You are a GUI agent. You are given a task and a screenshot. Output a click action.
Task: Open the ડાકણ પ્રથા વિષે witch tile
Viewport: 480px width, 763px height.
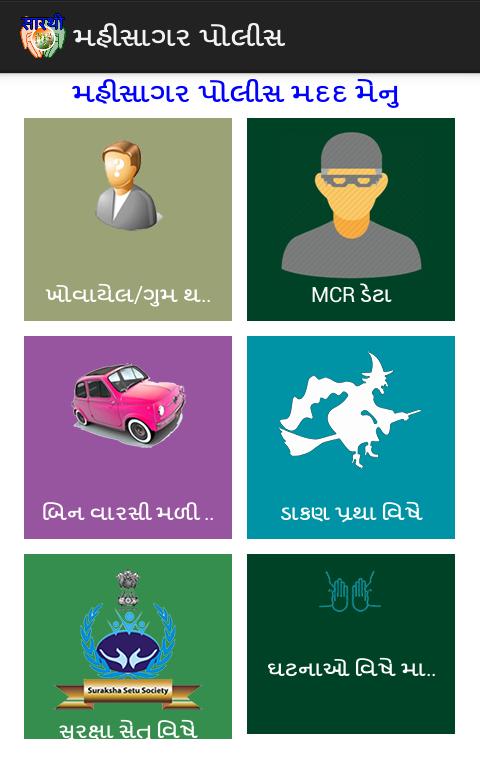[x=351, y=437]
